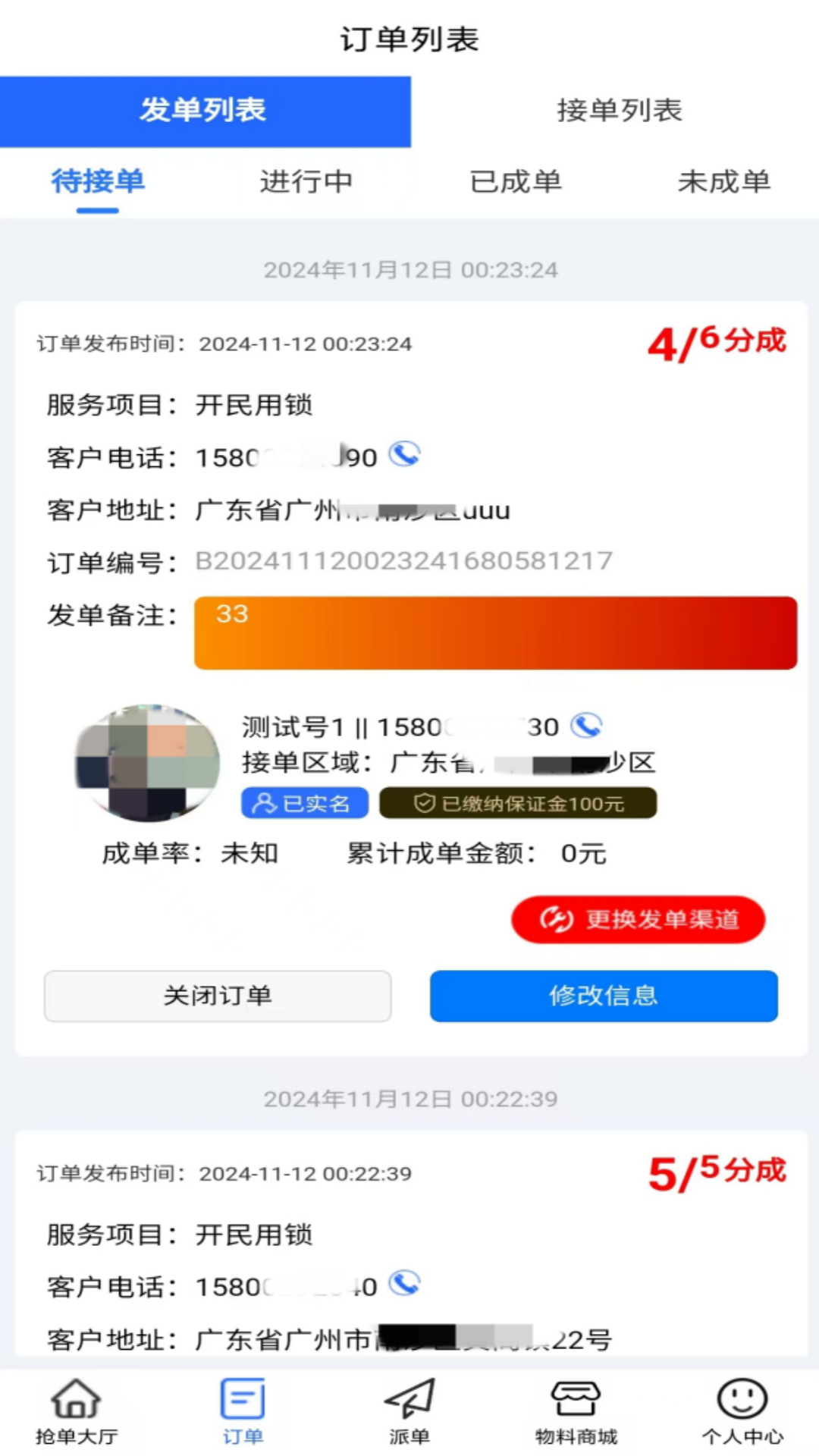Select the 发单列表 tab
Image resolution: width=819 pixels, height=1456 pixels.
[205, 111]
